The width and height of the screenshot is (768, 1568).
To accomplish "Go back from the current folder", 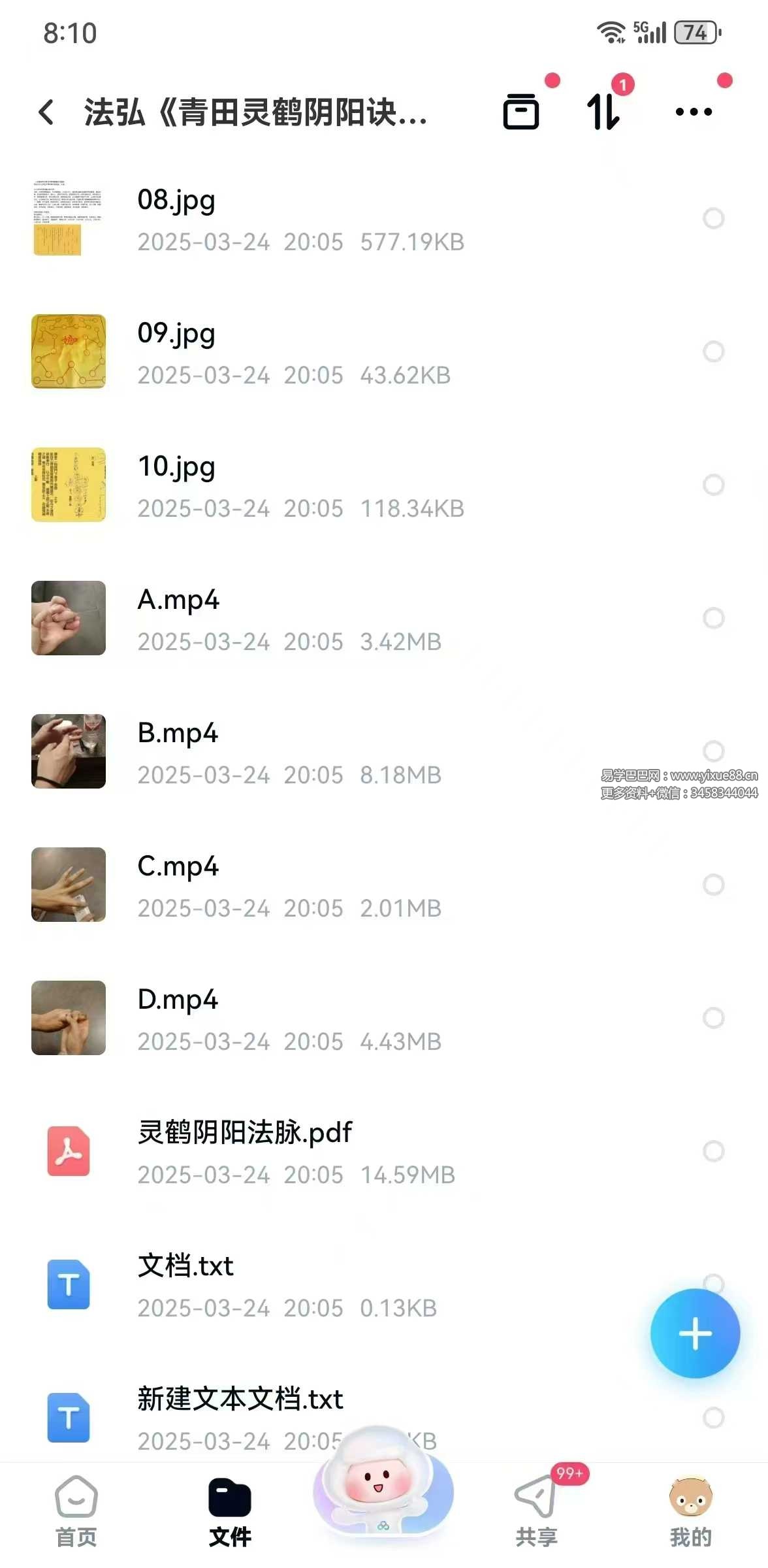I will (46, 112).
